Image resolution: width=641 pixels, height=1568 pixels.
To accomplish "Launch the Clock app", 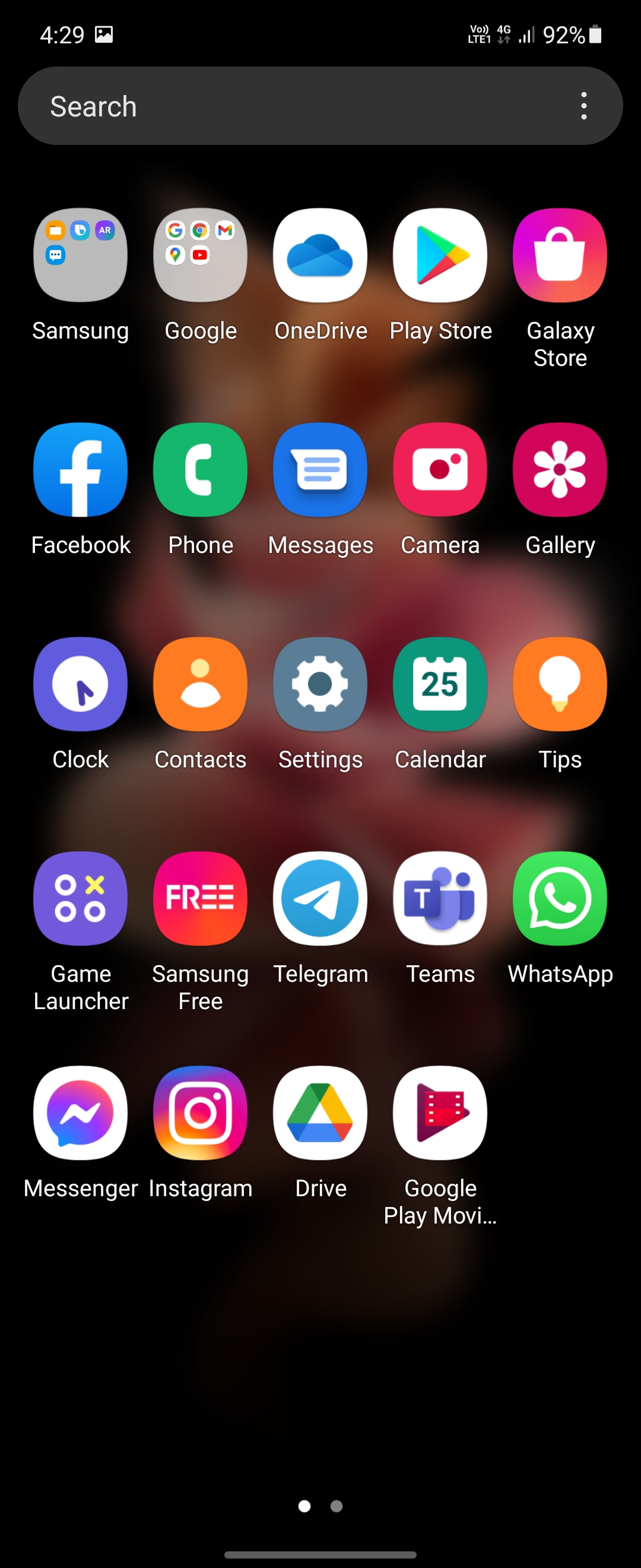I will click(x=80, y=684).
